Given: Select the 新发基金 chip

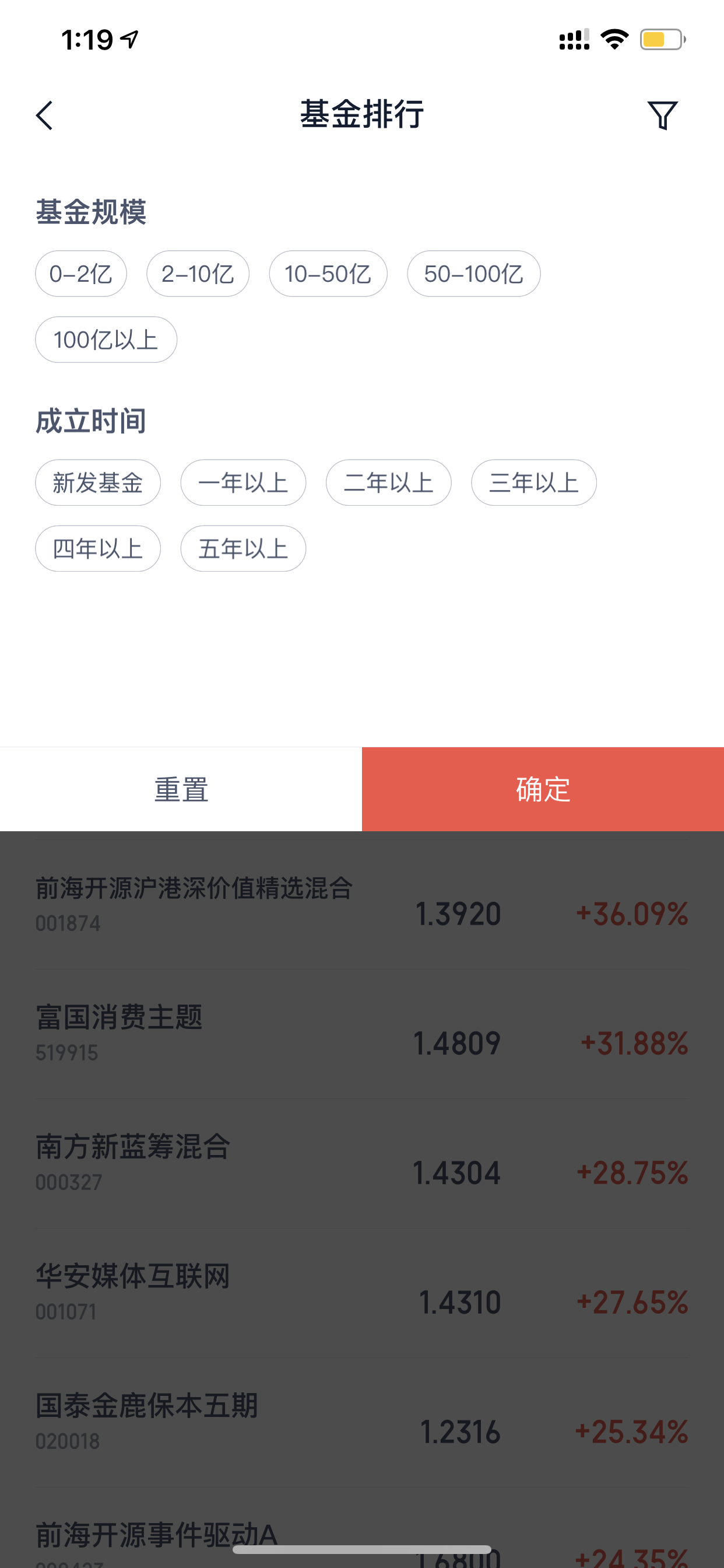Looking at the screenshot, I should coord(98,482).
